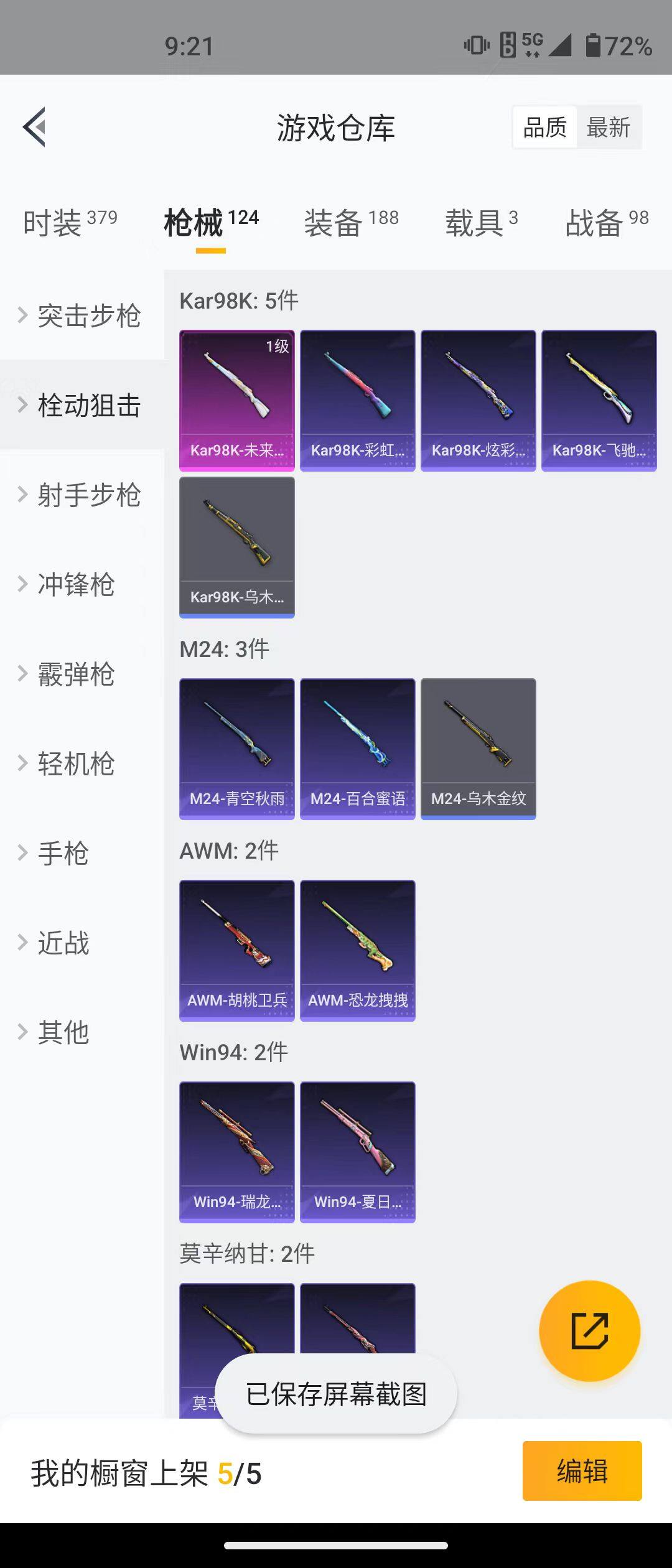
Task: Tap the back arrow to exit 游戏仓库
Action: coord(35,128)
